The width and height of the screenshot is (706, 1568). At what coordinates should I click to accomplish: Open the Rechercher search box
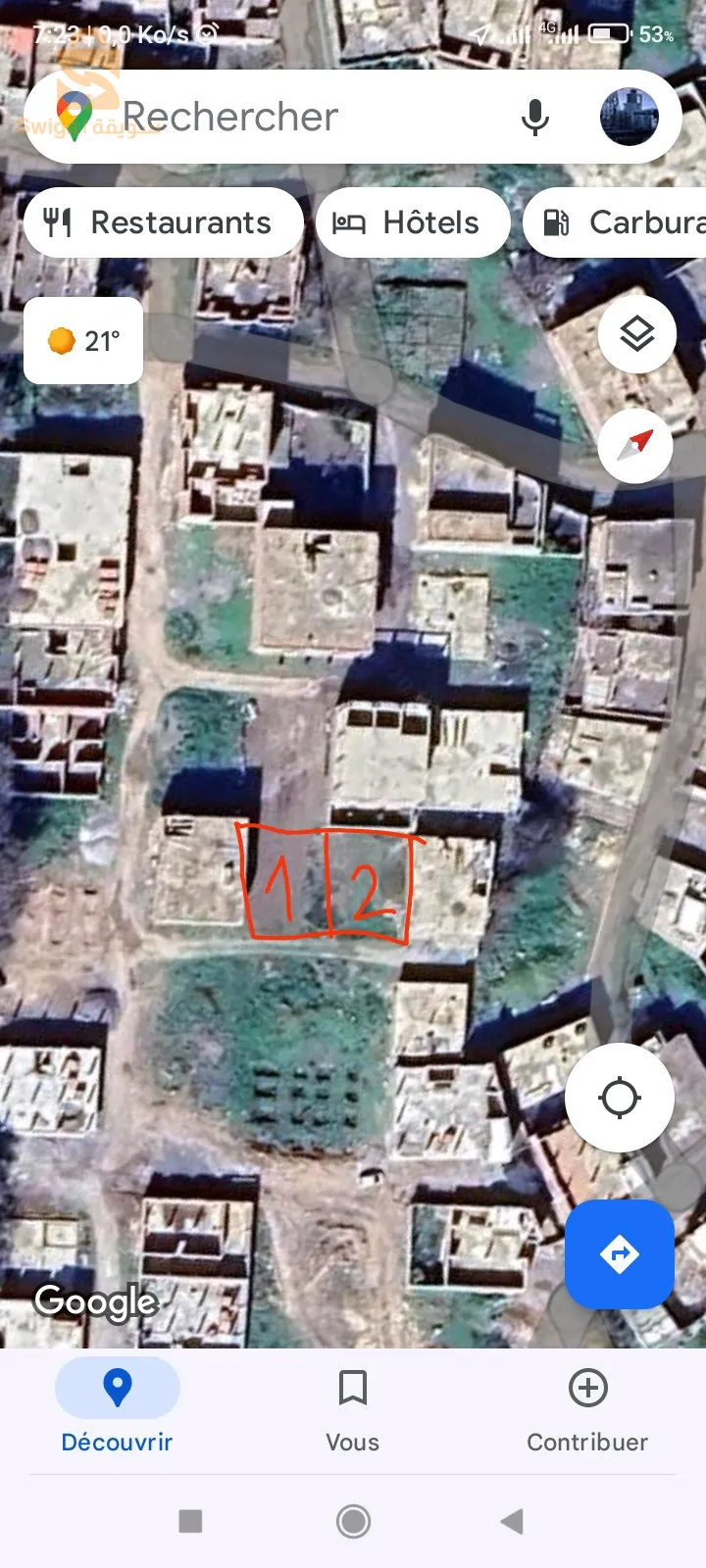[x=294, y=118]
